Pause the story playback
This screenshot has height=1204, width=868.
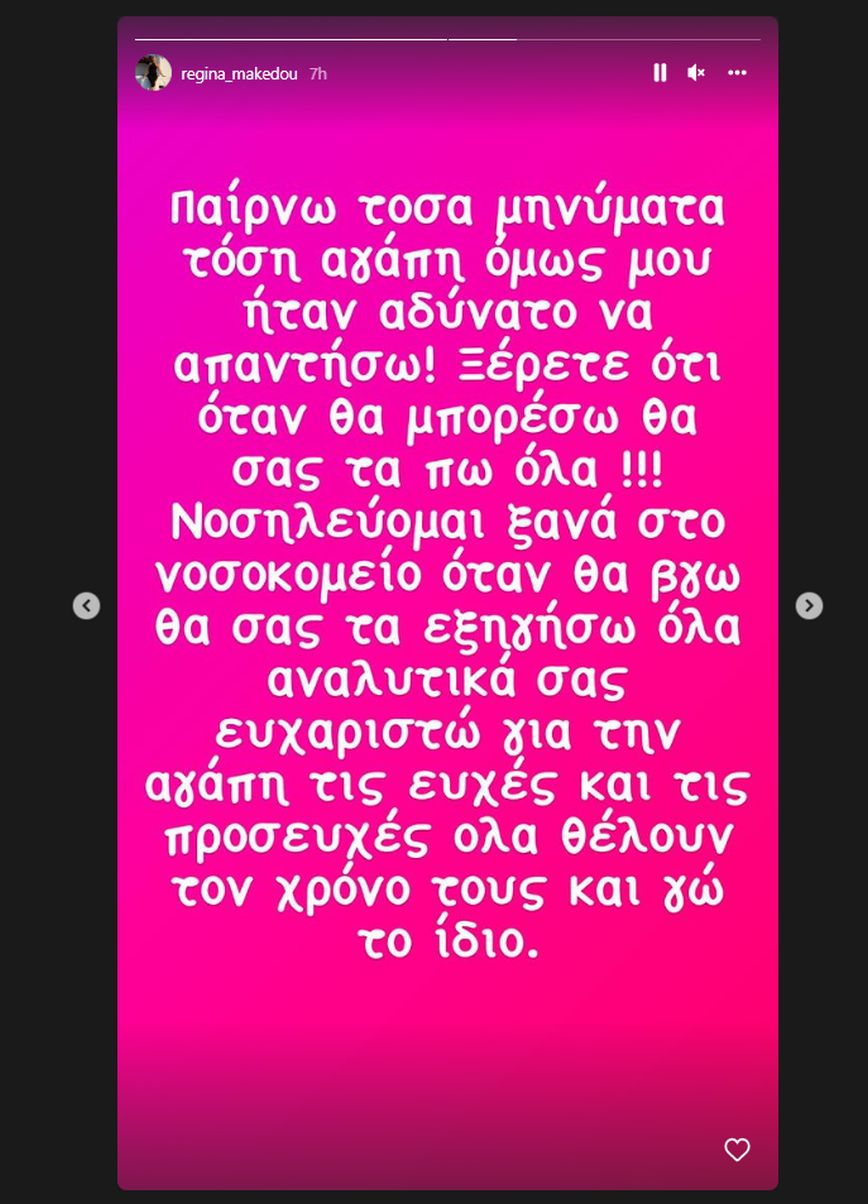(x=660, y=73)
